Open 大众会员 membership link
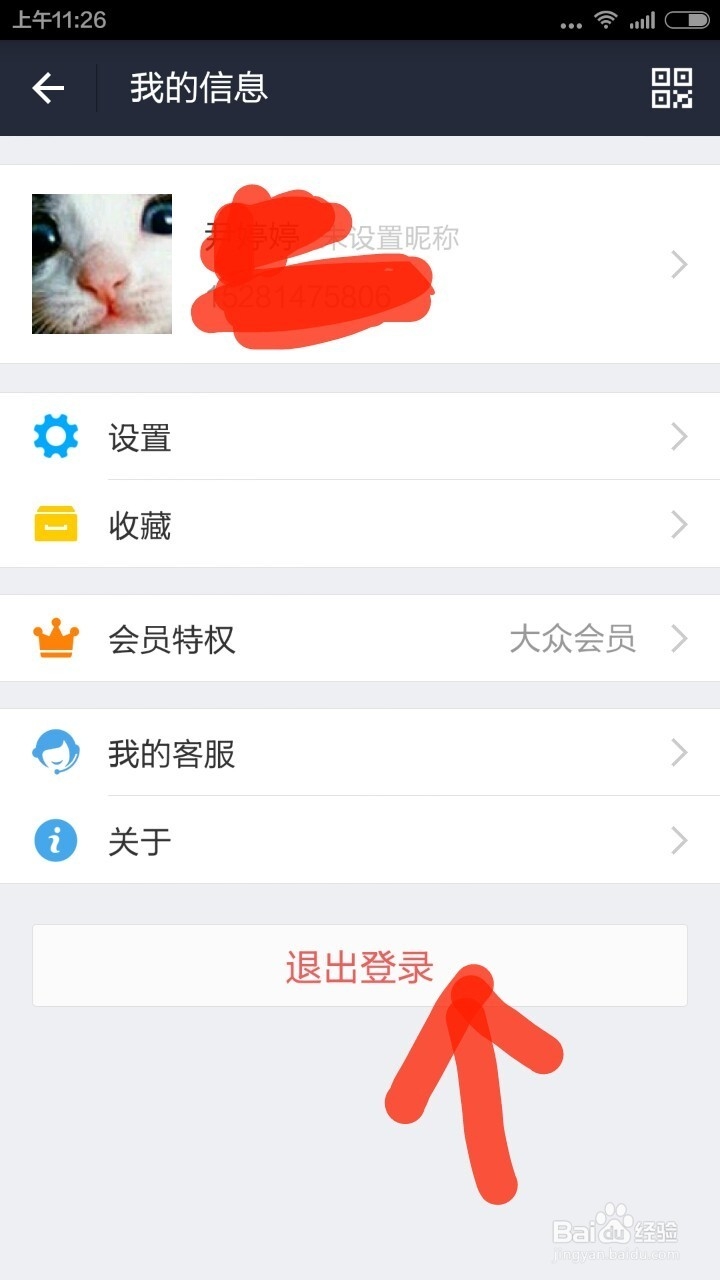The height and width of the screenshot is (1280, 720). (575, 638)
